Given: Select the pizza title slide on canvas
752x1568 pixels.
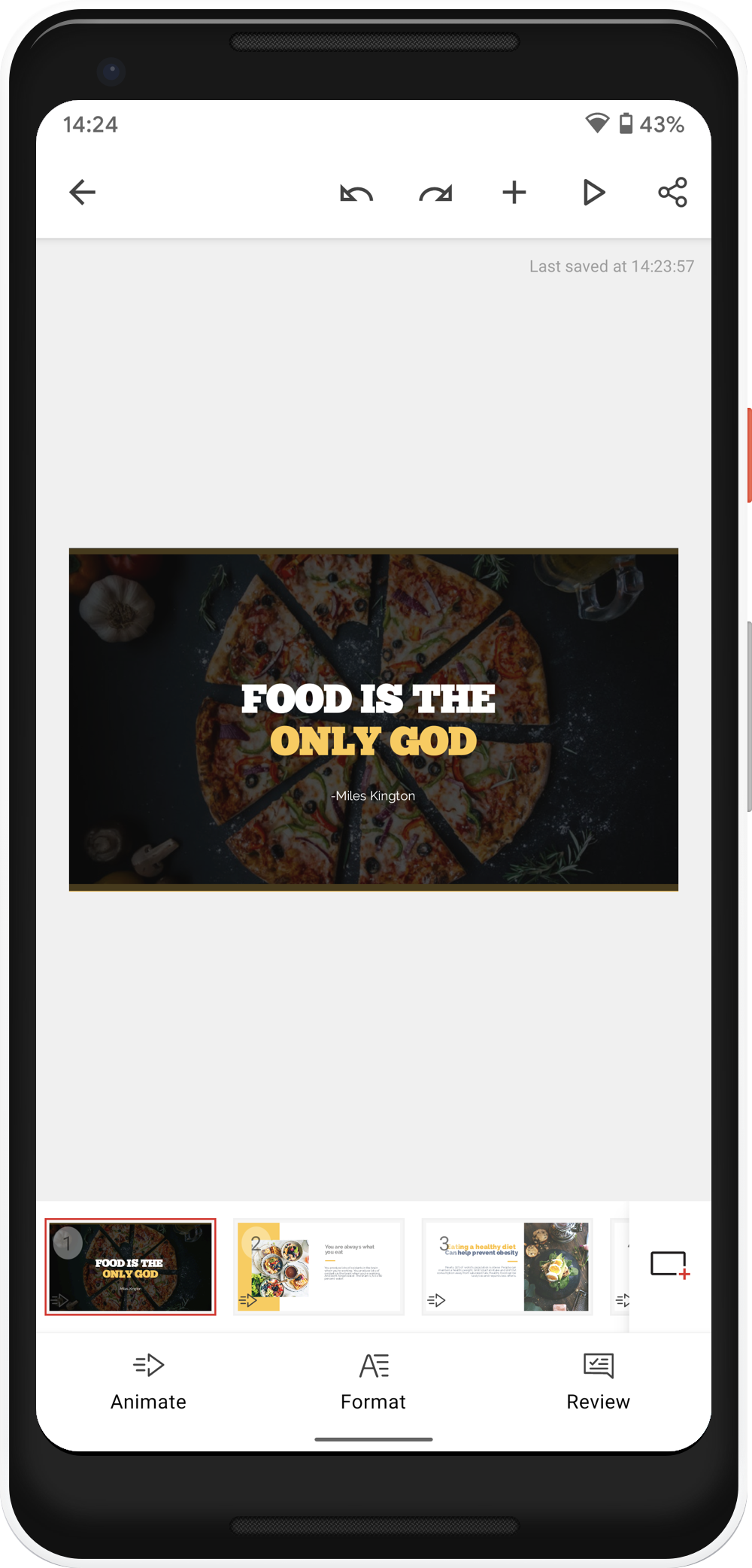Looking at the screenshot, I should point(374,720).
